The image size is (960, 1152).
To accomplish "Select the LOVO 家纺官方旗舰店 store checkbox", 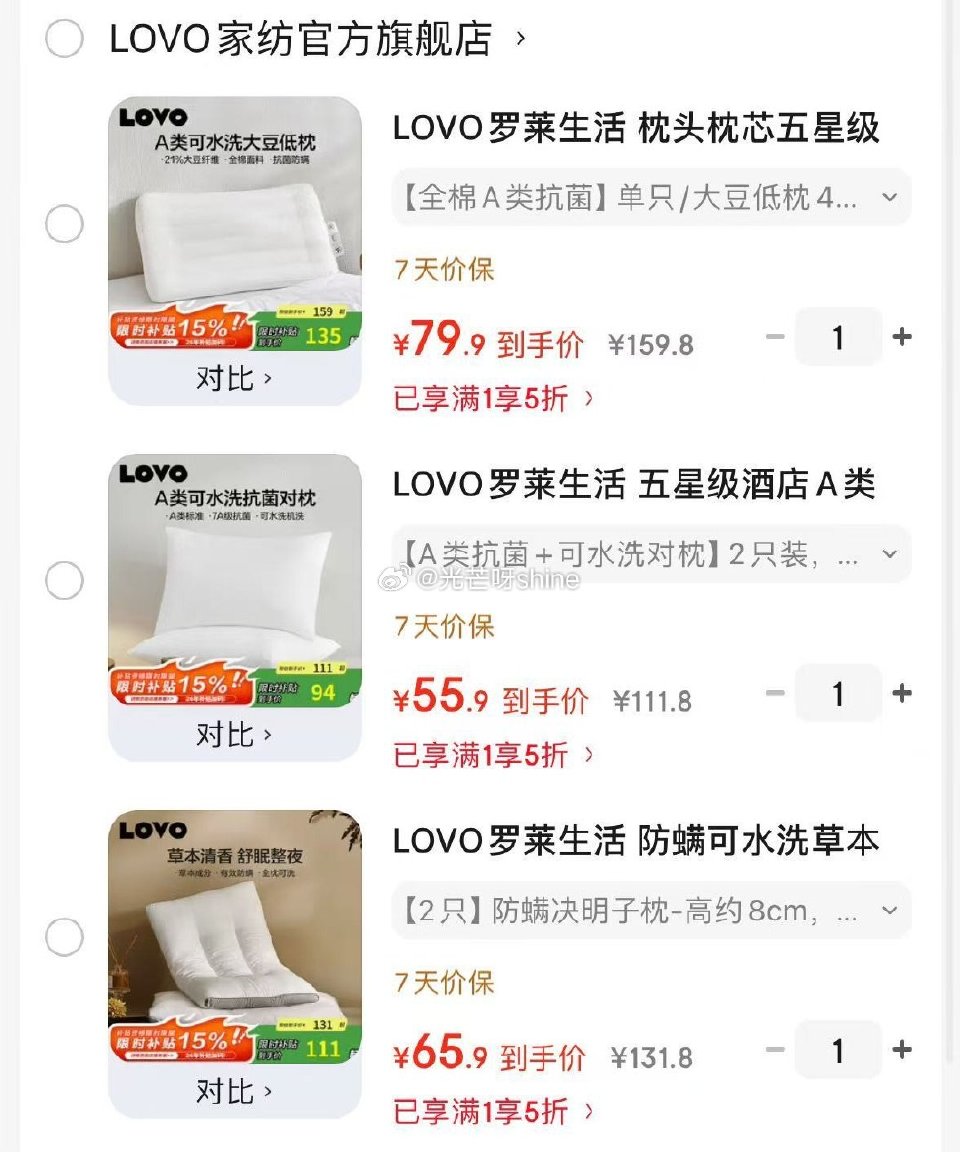I will [63, 39].
